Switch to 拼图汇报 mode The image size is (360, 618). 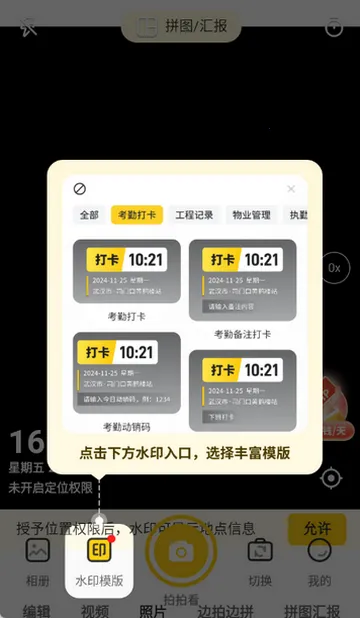pyautogui.click(x=312, y=611)
